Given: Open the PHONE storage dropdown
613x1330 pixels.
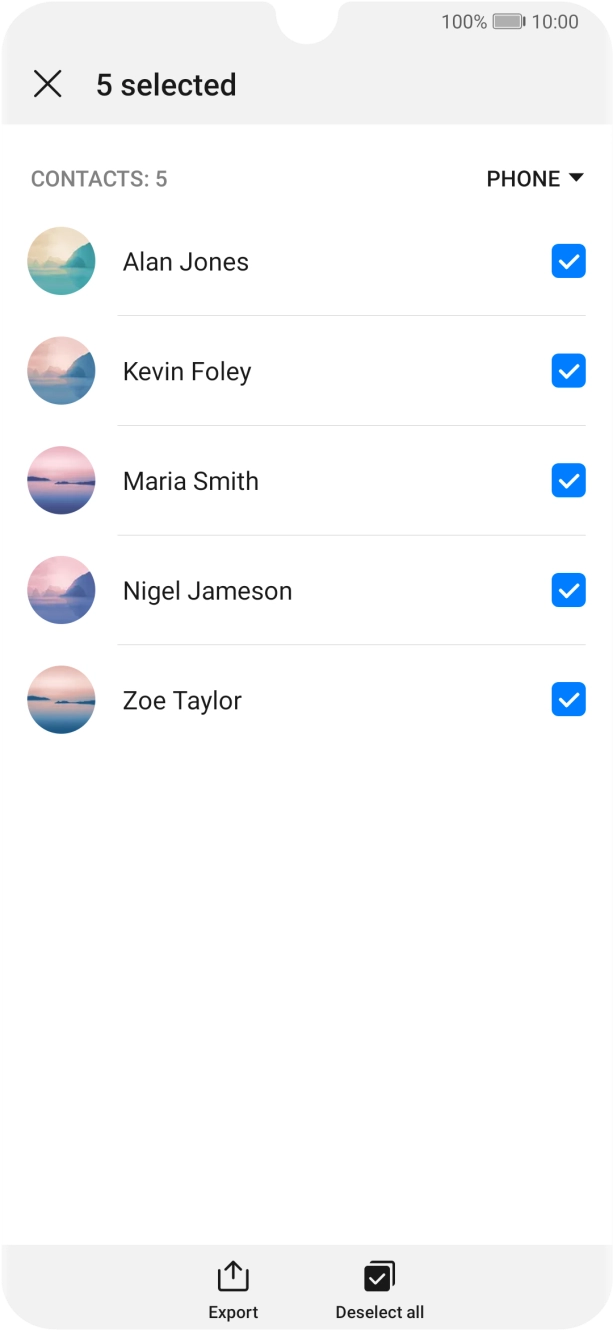Looking at the screenshot, I should point(534,179).
